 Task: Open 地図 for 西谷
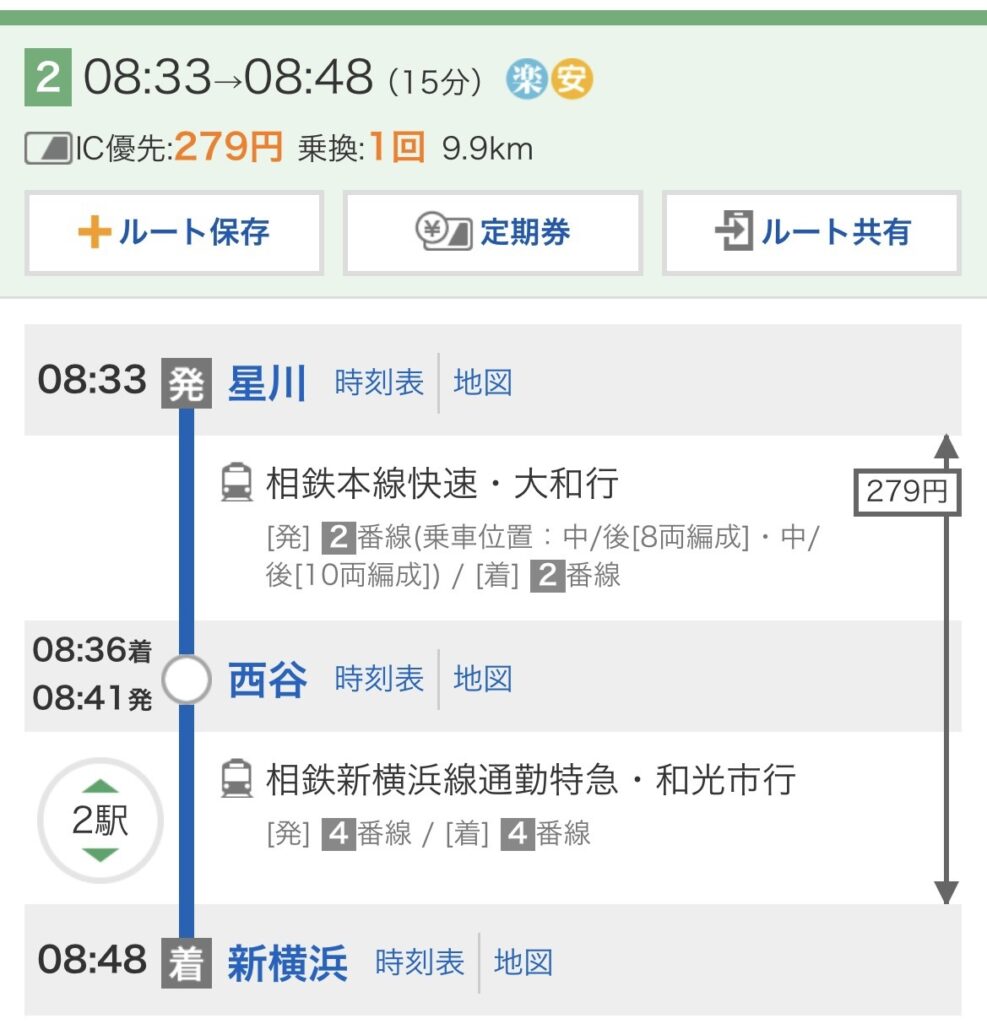pos(483,680)
